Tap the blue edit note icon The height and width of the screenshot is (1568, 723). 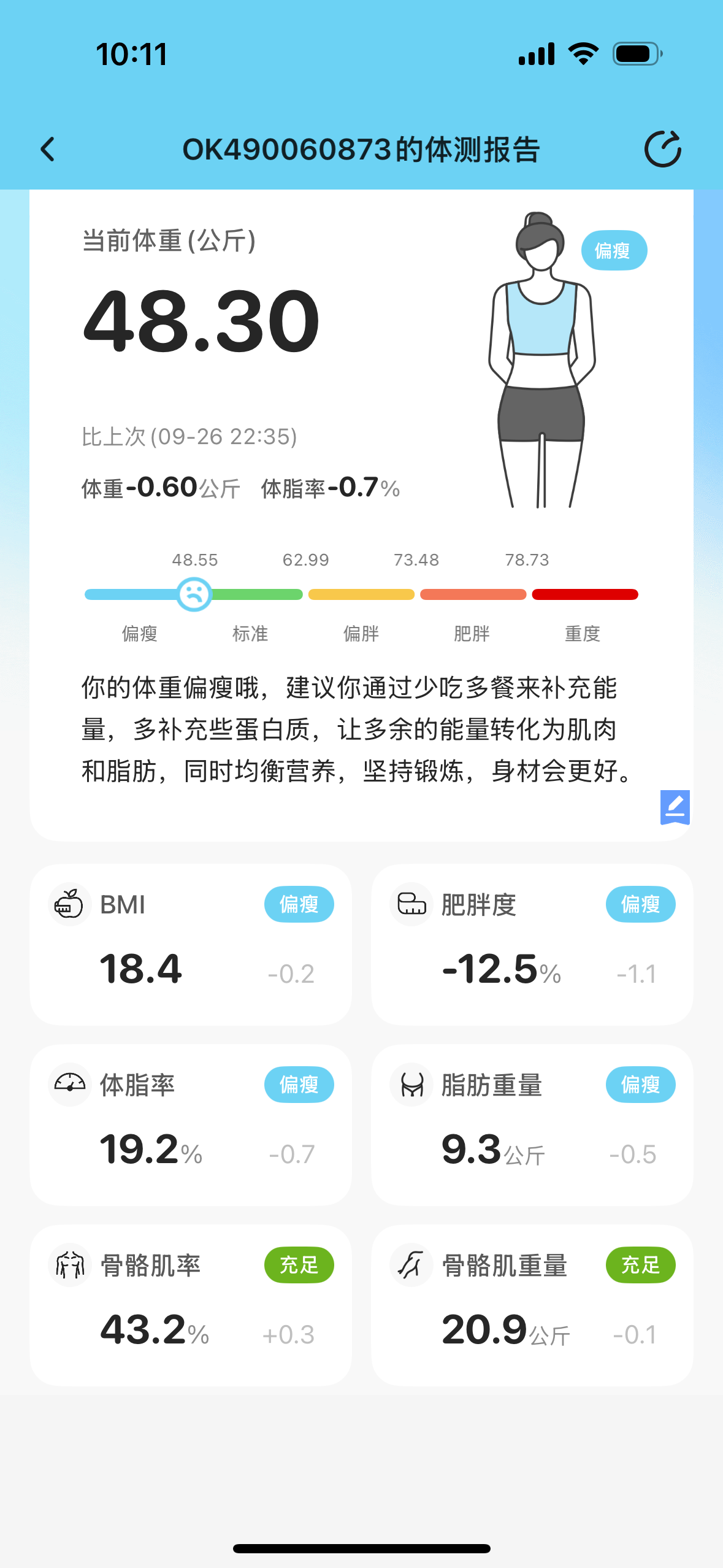coord(675,807)
